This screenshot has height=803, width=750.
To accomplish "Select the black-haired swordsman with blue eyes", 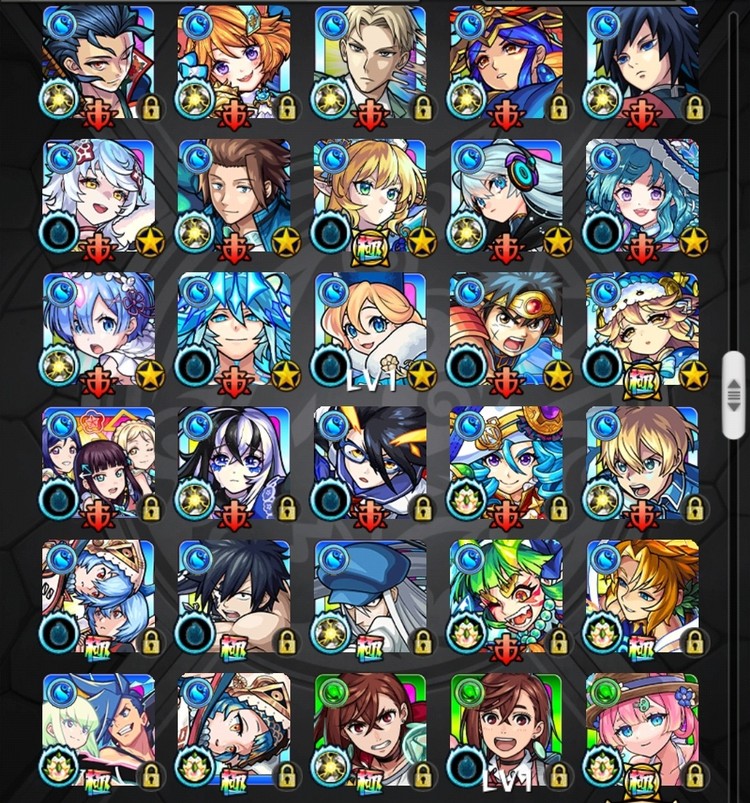I will tap(642, 65).
